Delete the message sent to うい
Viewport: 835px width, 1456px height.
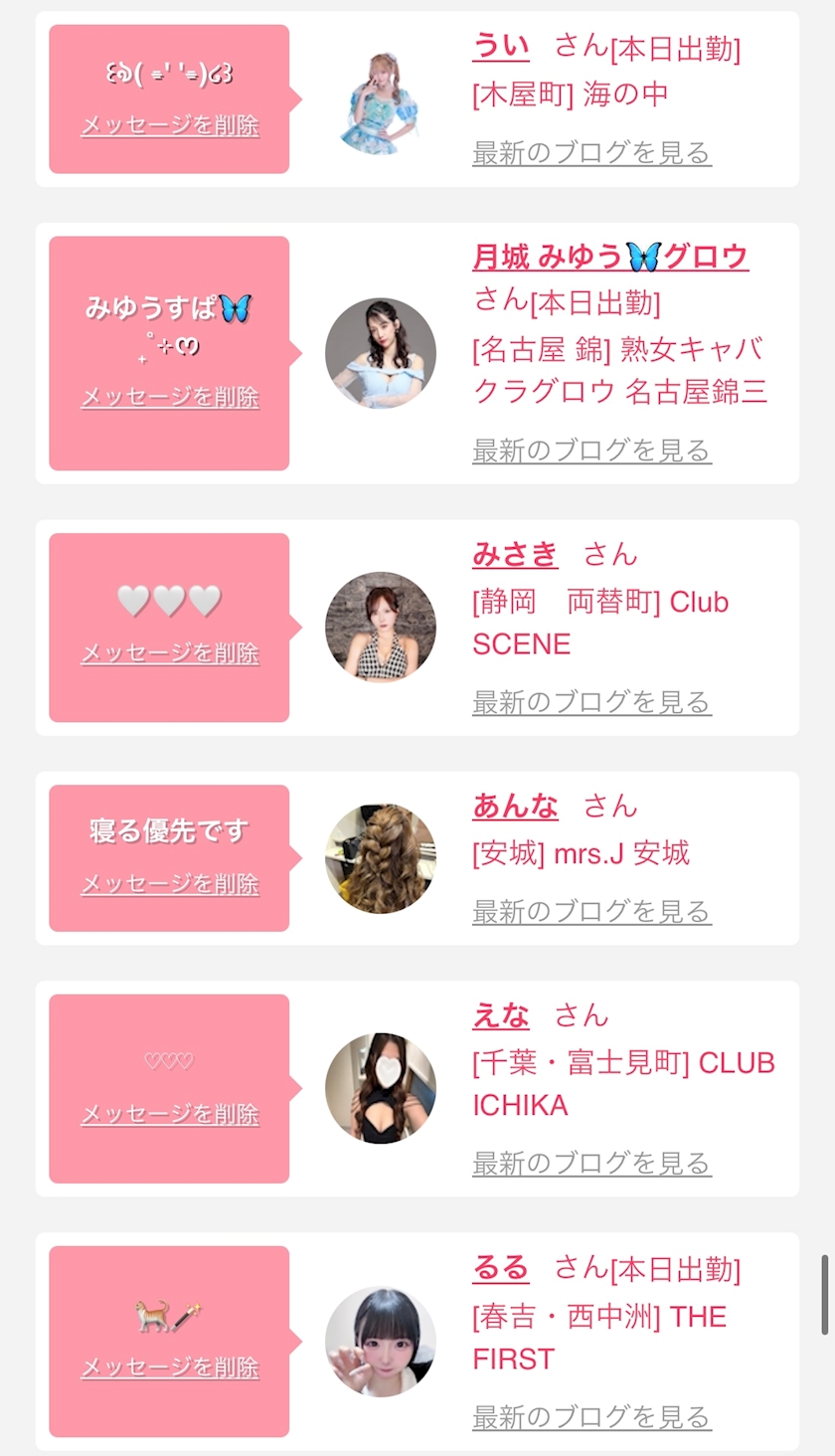pyautogui.click(x=170, y=125)
